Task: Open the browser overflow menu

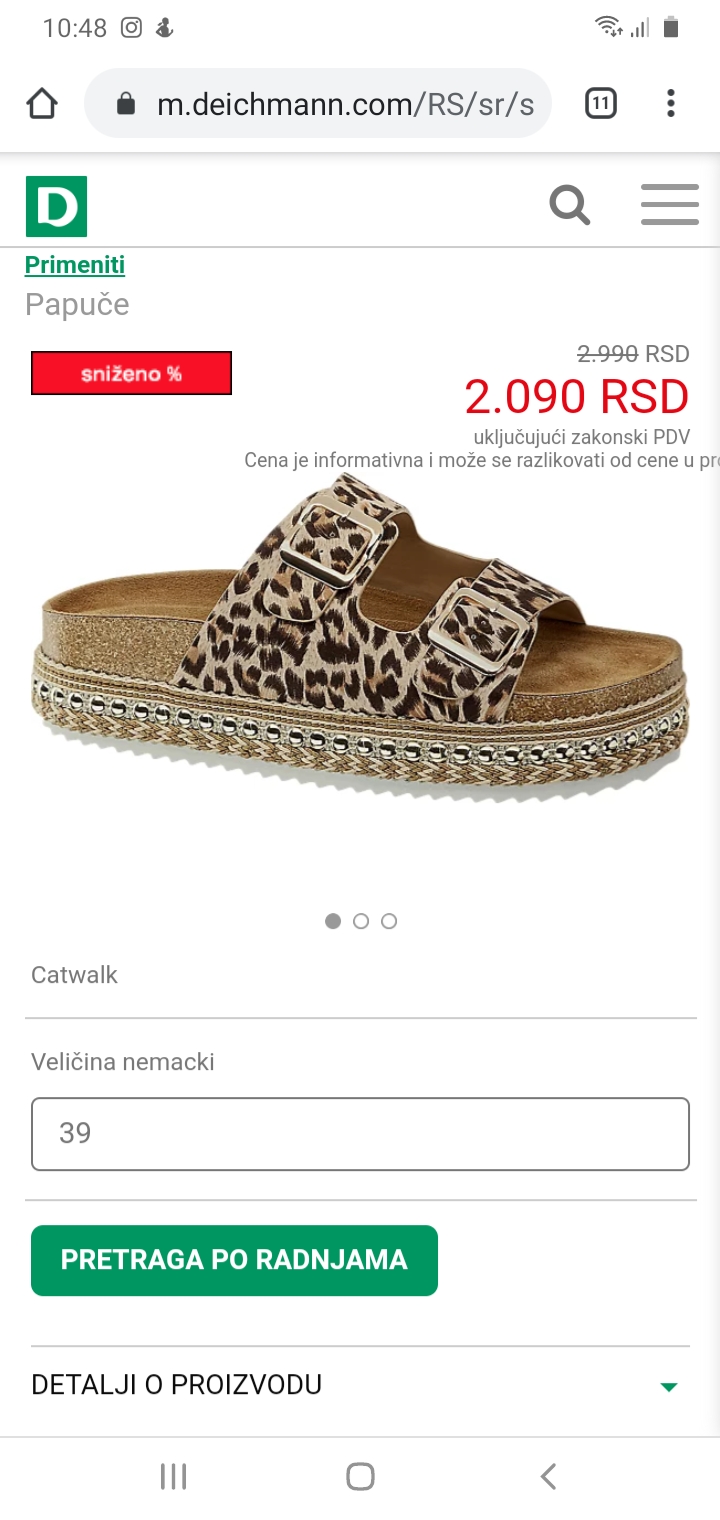Action: click(x=670, y=103)
